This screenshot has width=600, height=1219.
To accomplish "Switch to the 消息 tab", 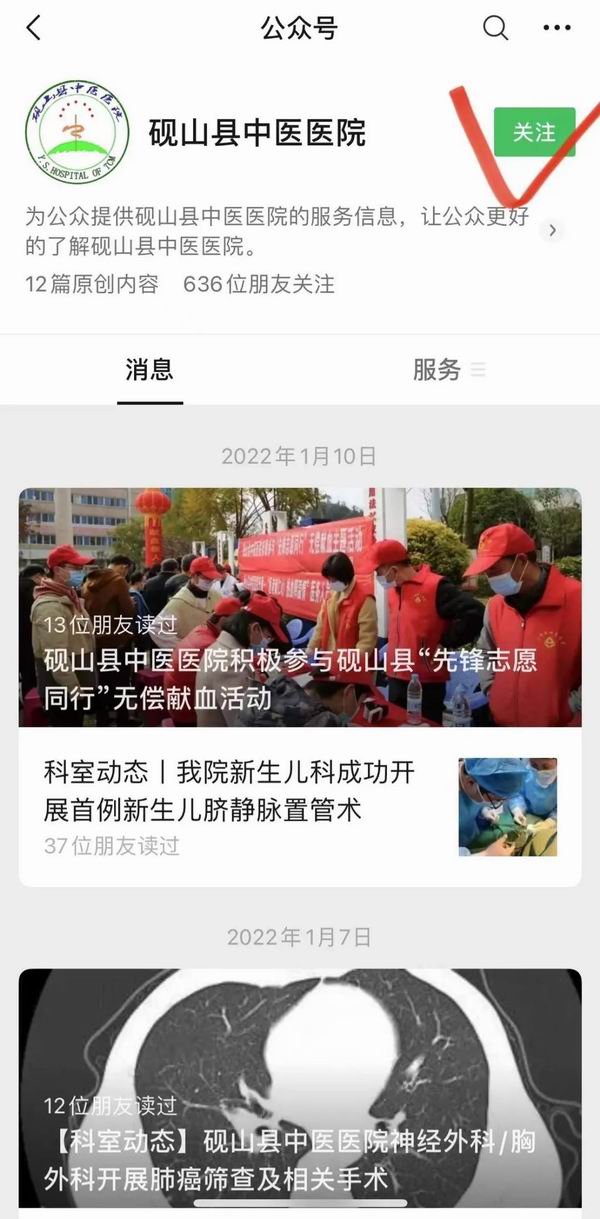I will [x=149, y=370].
